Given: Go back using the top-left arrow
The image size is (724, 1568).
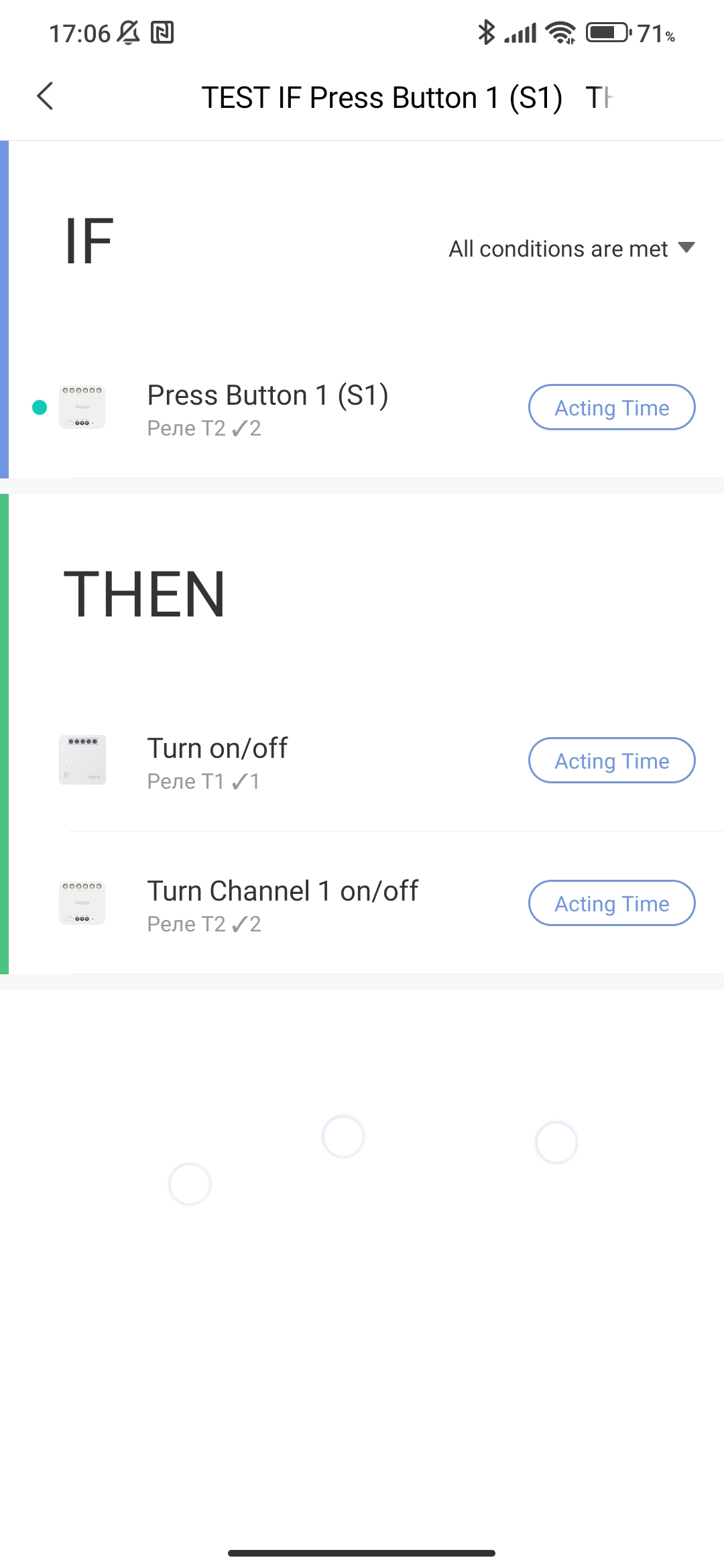Looking at the screenshot, I should (x=45, y=96).
